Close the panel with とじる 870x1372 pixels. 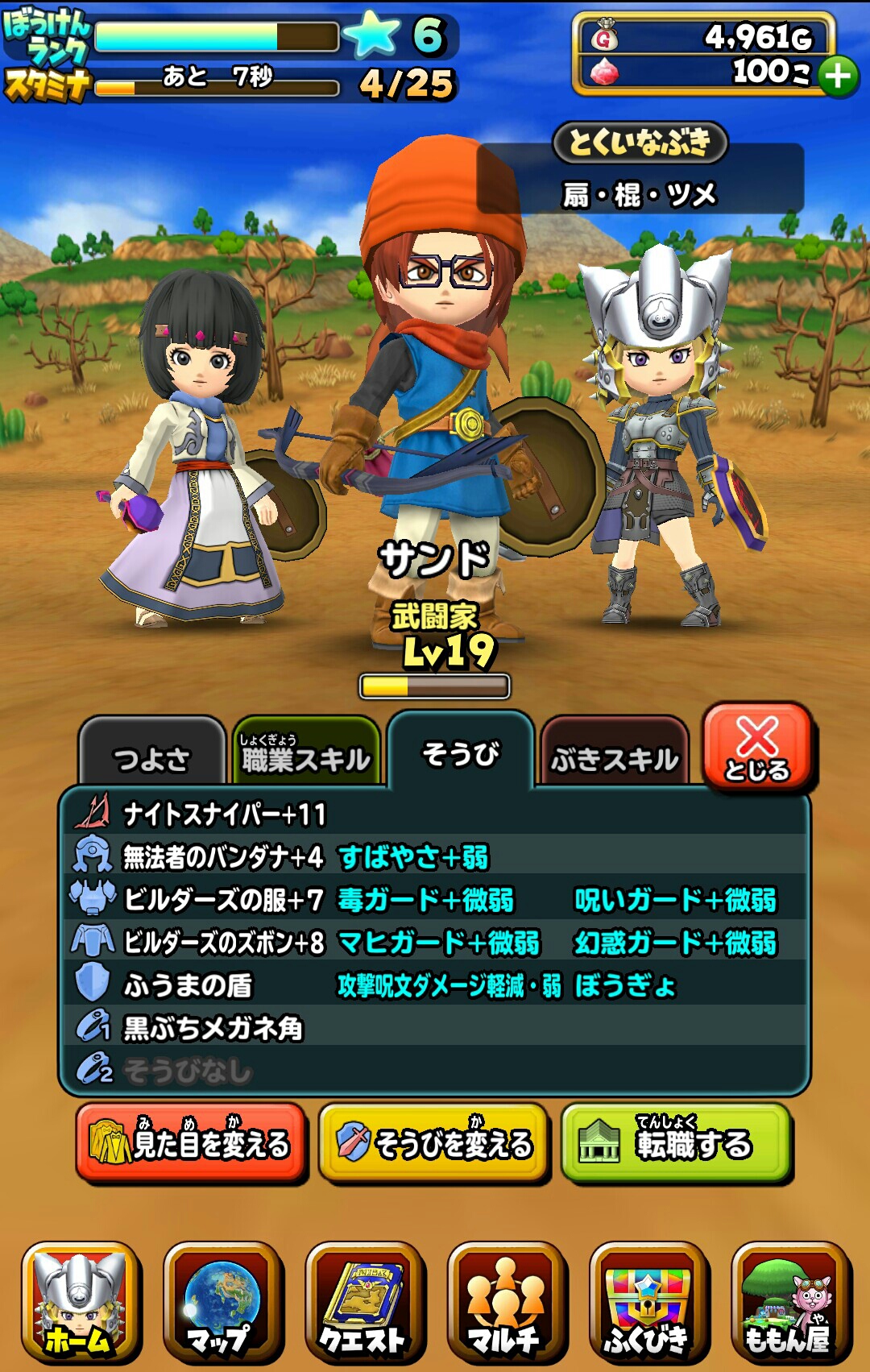tap(756, 747)
